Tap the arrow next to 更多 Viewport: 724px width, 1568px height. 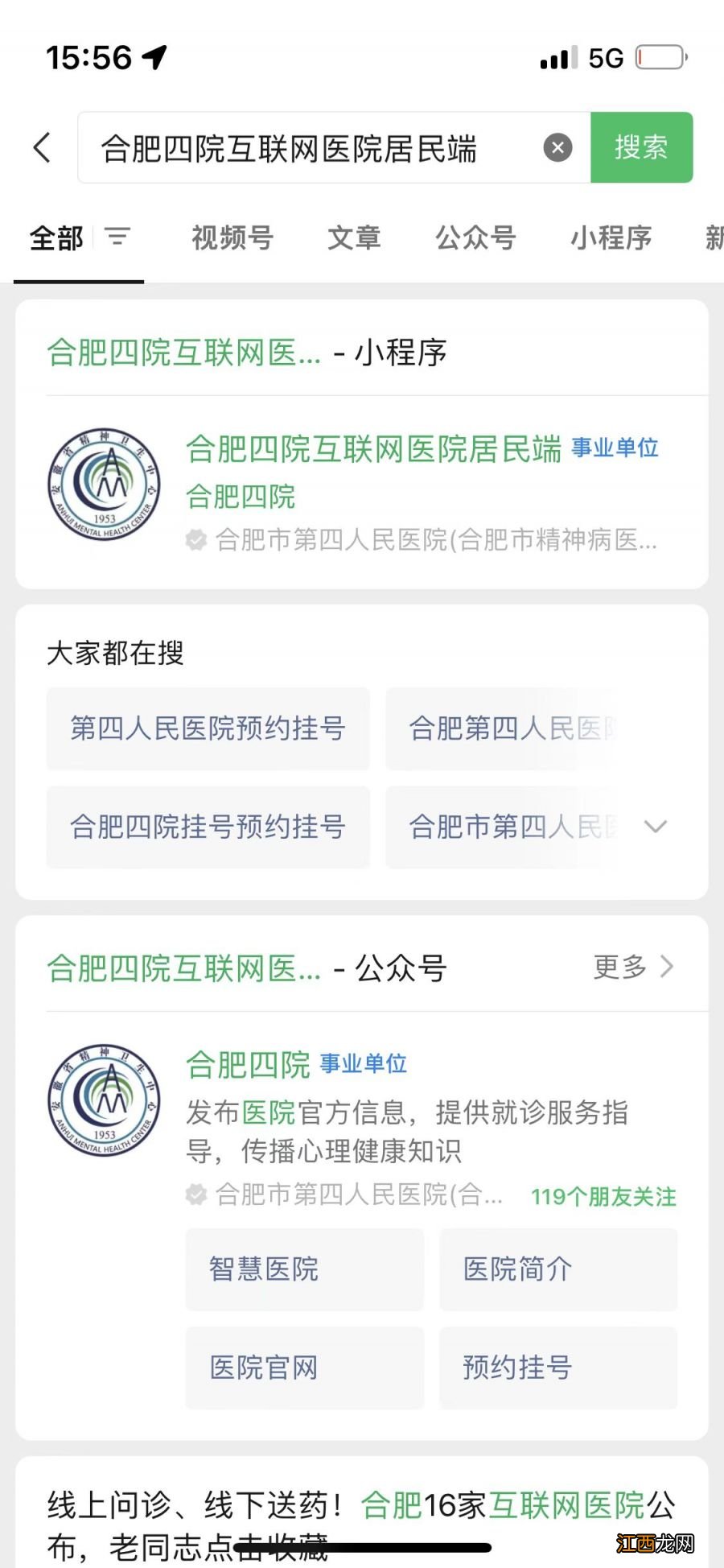click(x=666, y=968)
